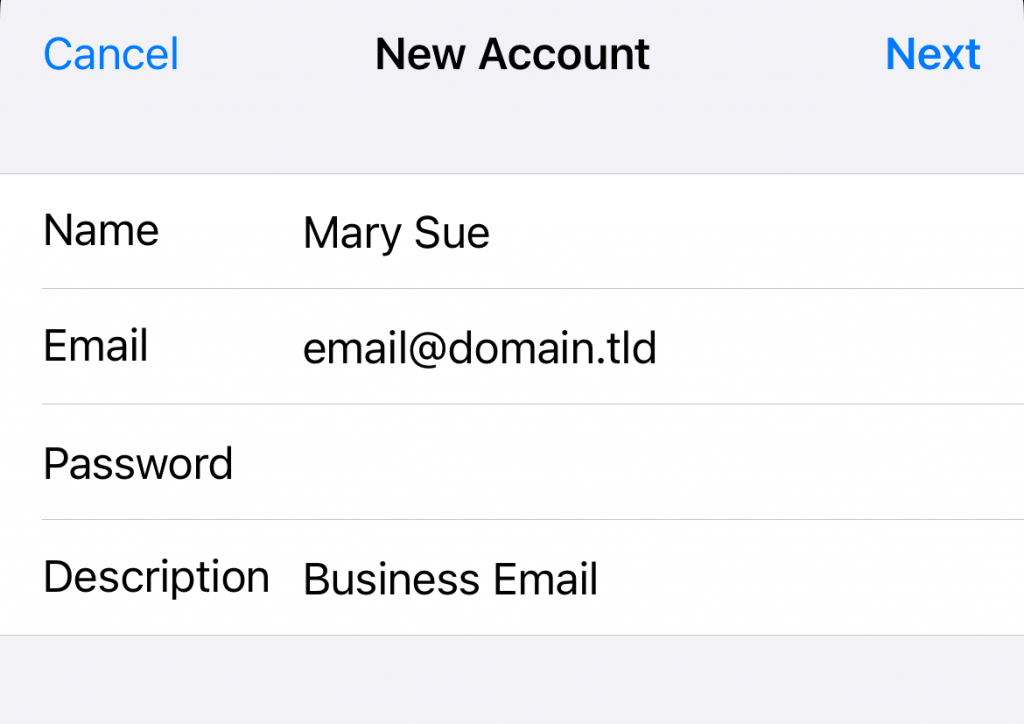Viewport: 1024px width, 724px height.
Task: Cancel the new account setup
Action: pos(111,54)
